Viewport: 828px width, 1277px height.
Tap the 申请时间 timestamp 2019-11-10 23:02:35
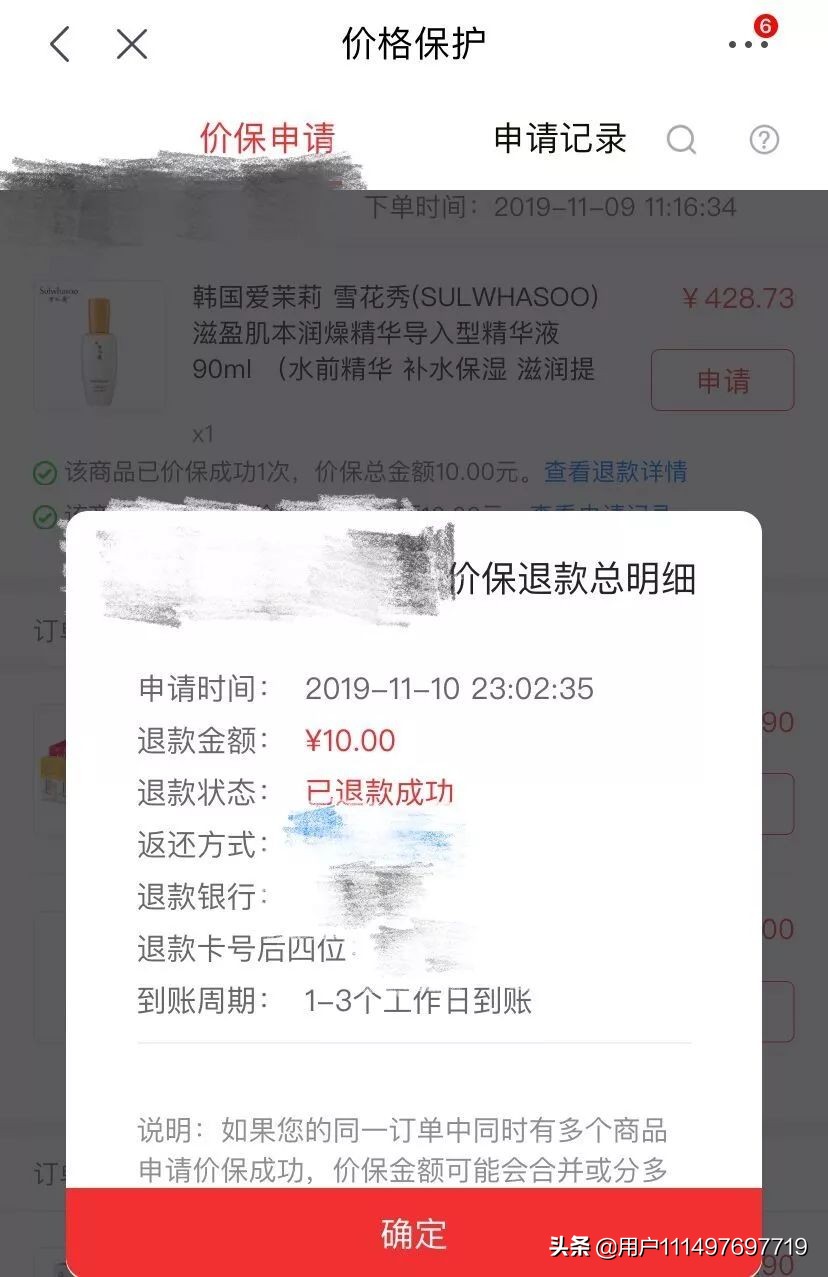click(449, 688)
